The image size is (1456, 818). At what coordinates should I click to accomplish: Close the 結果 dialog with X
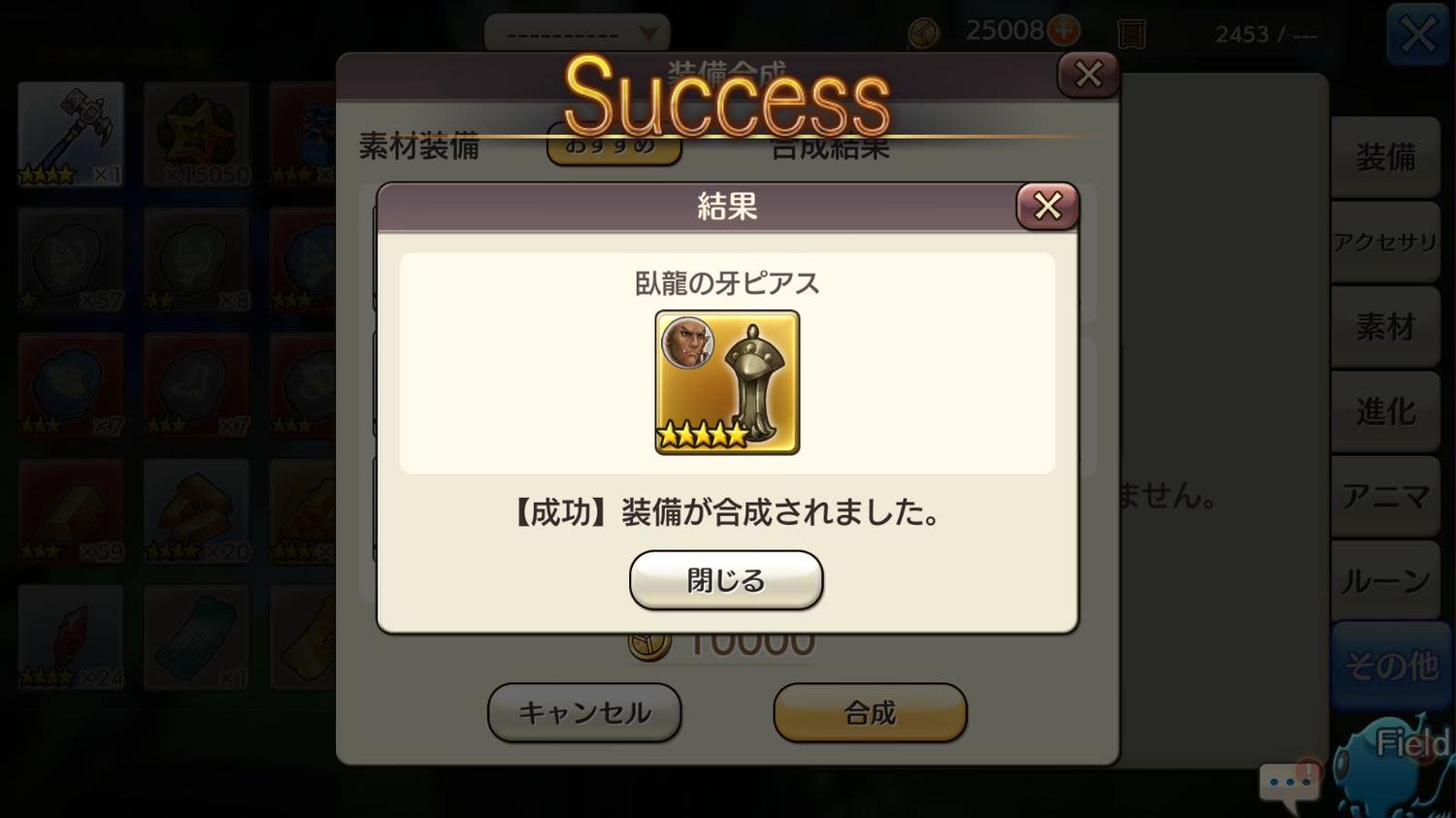pyautogui.click(x=1047, y=206)
